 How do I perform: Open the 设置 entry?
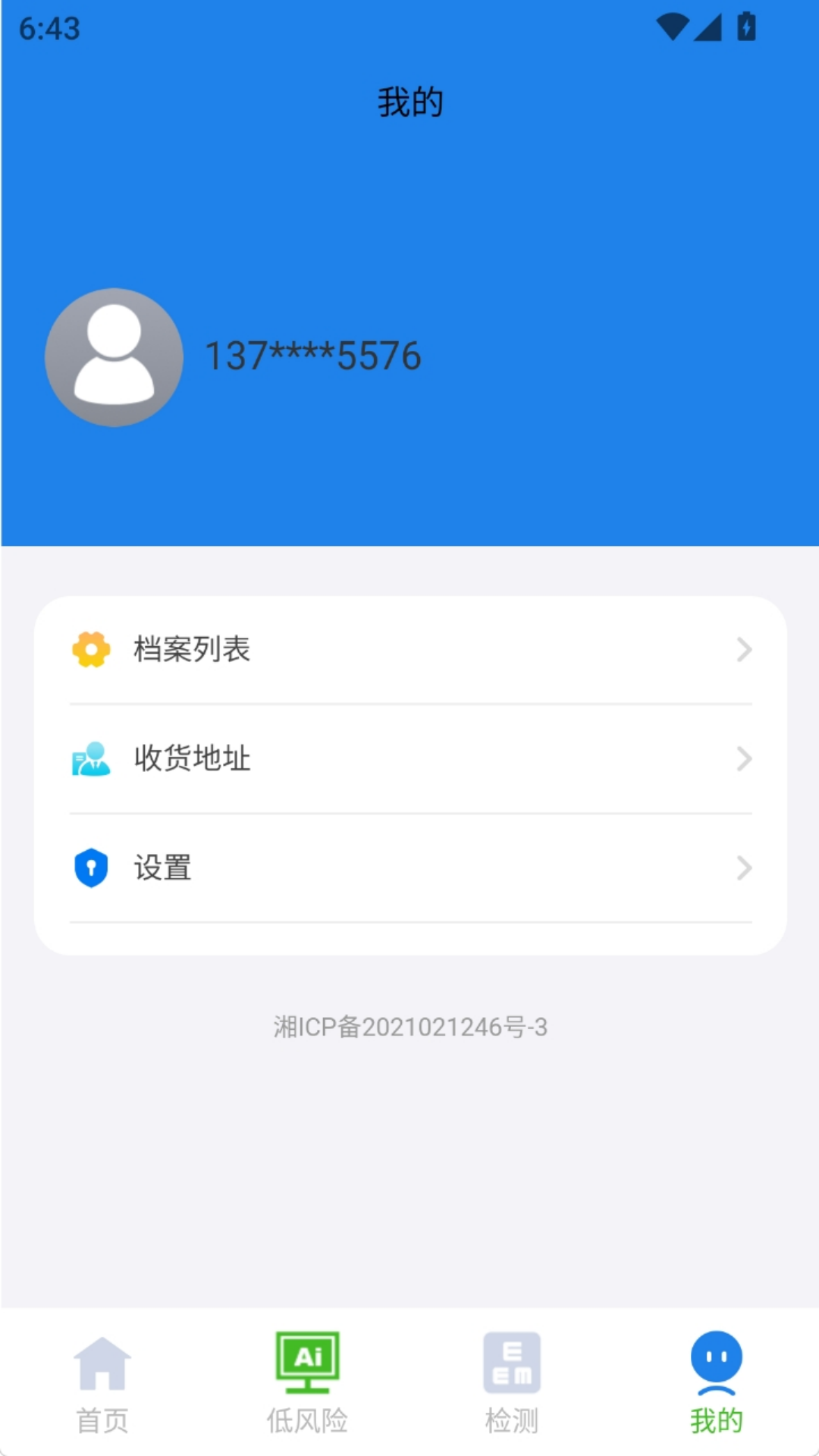pos(162,868)
